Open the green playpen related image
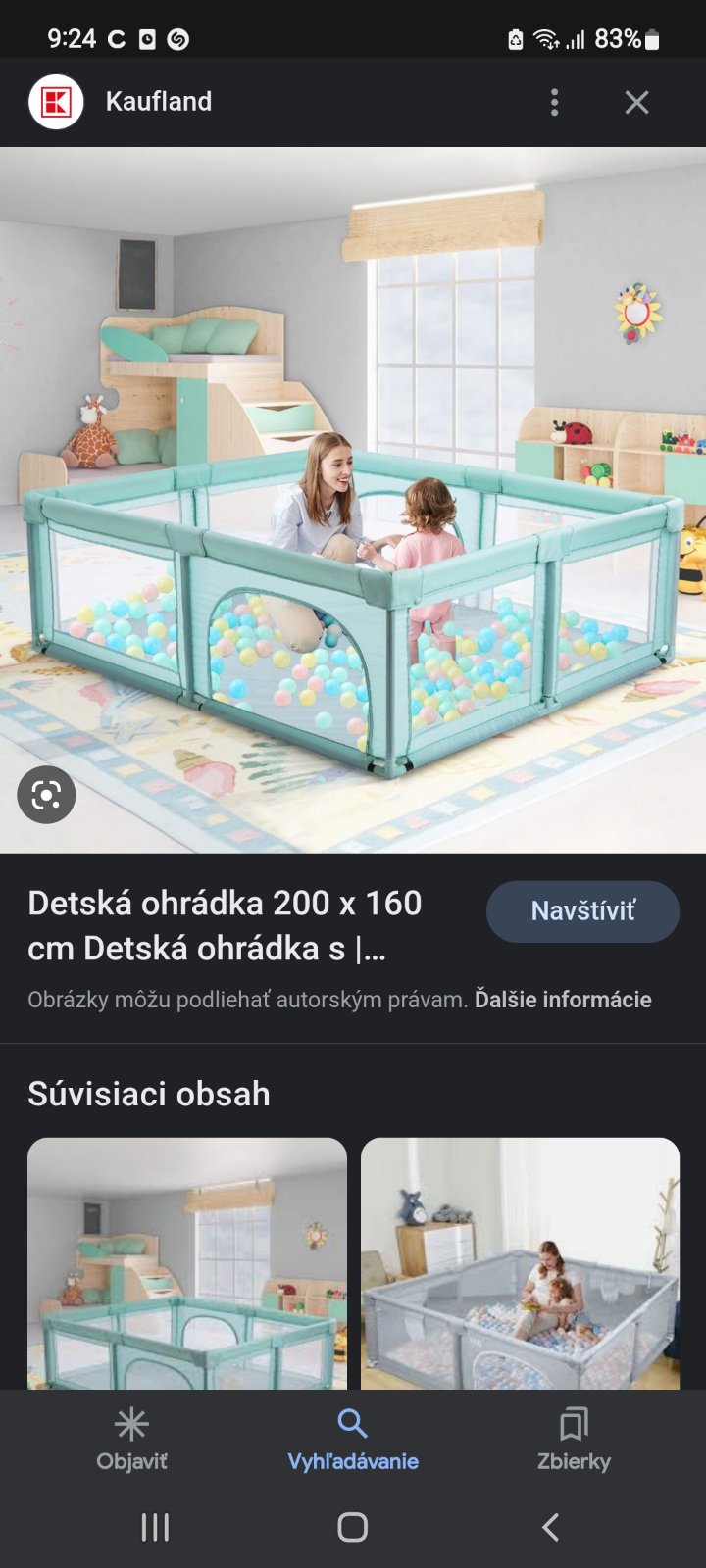706x1568 pixels. click(187, 1262)
